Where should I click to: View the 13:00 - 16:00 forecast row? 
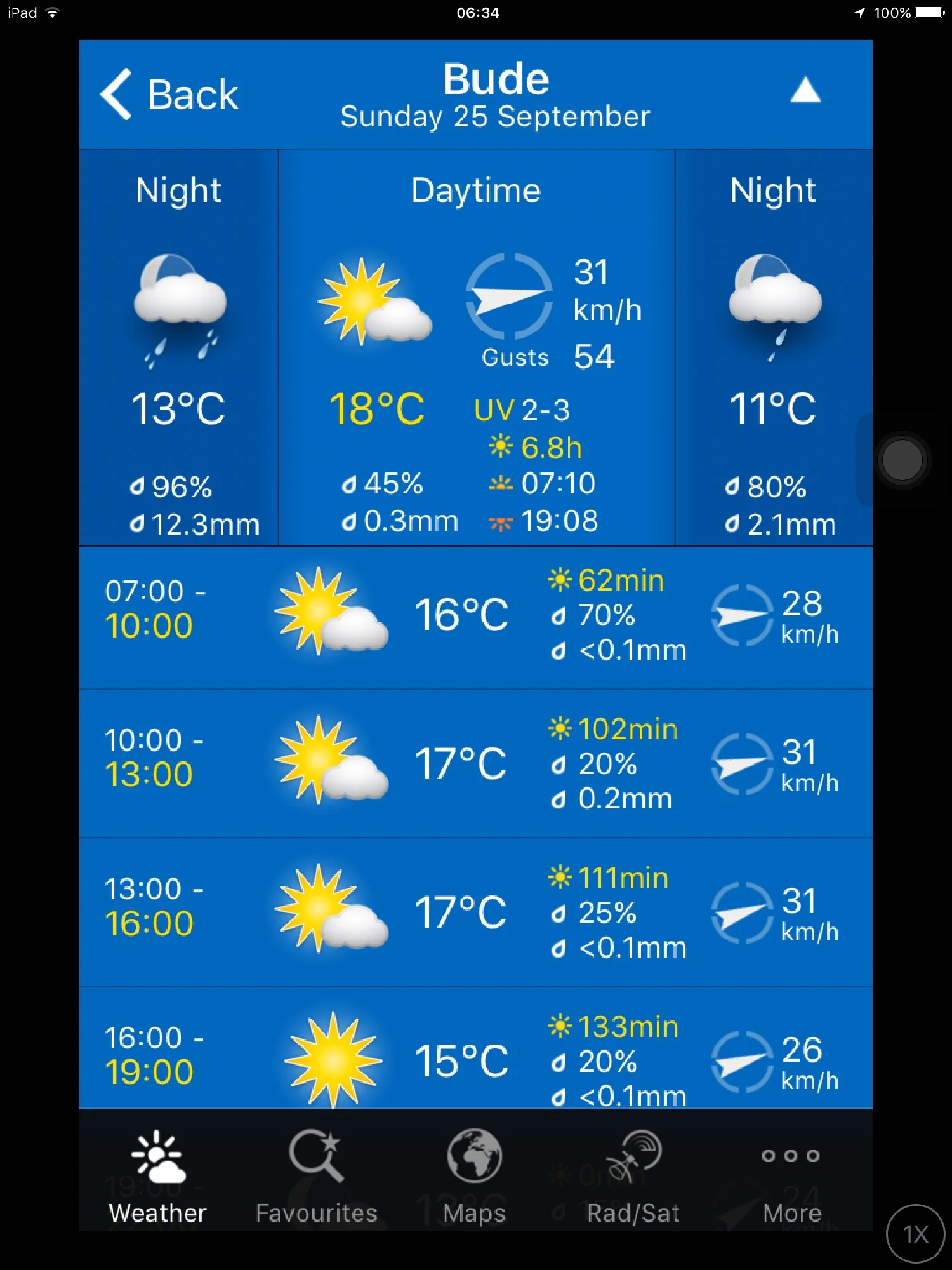coord(475,912)
